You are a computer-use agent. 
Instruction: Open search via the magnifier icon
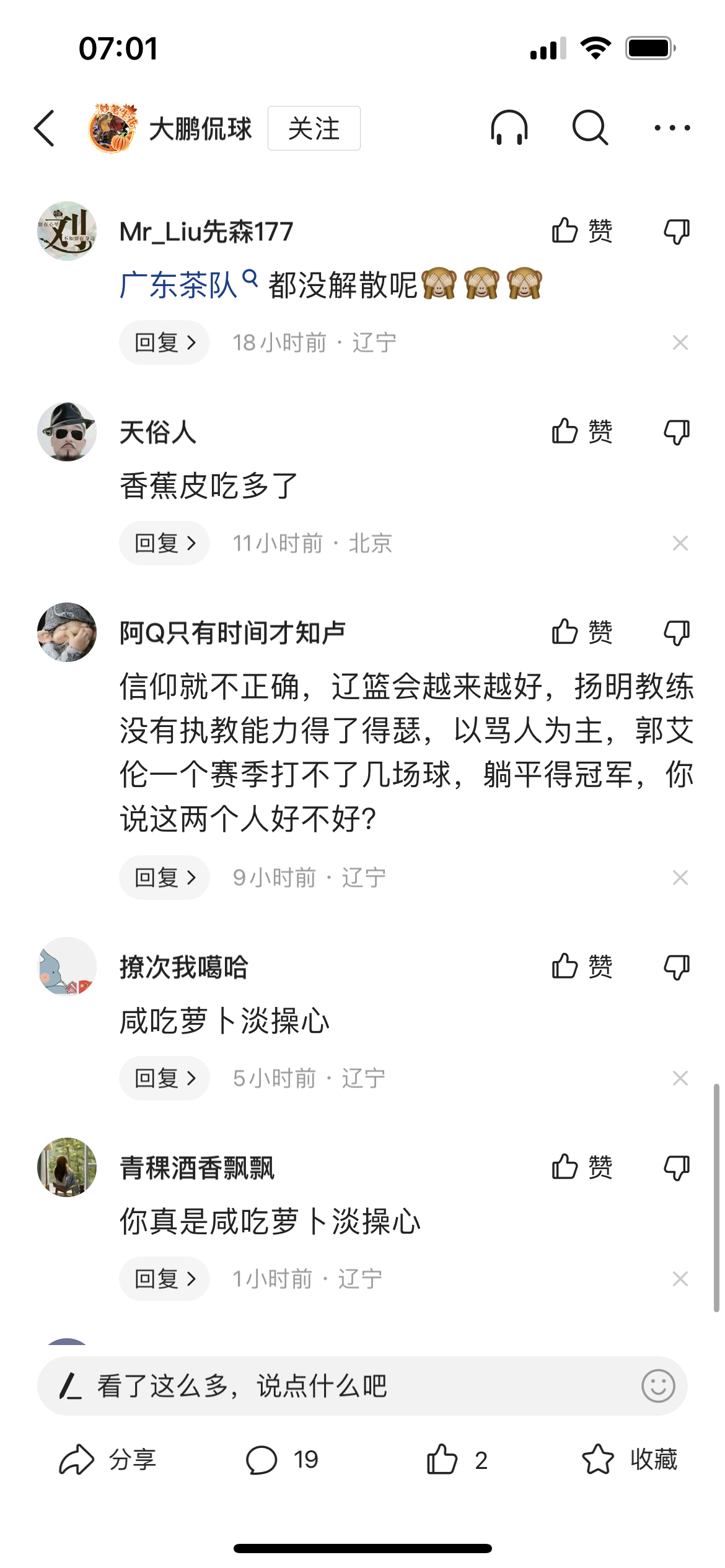pyautogui.click(x=589, y=128)
